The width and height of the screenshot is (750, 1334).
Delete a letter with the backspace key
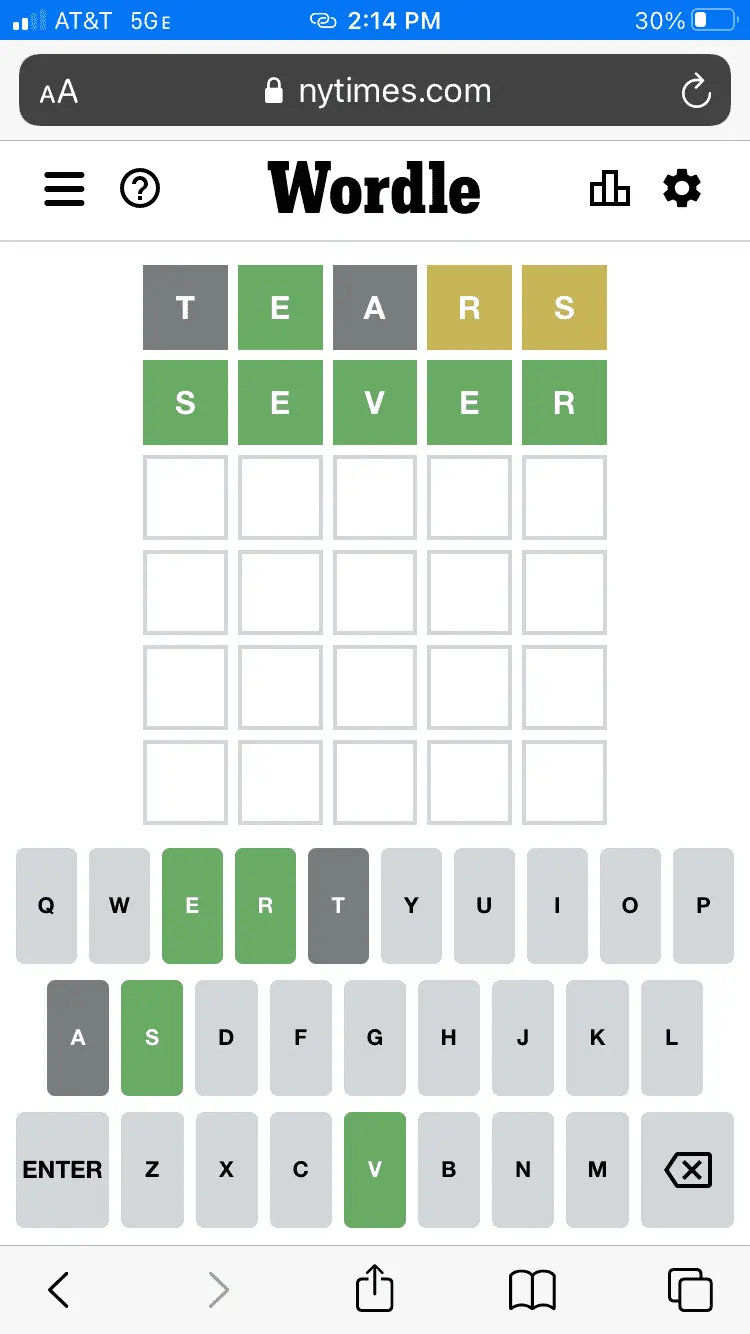coord(687,1169)
